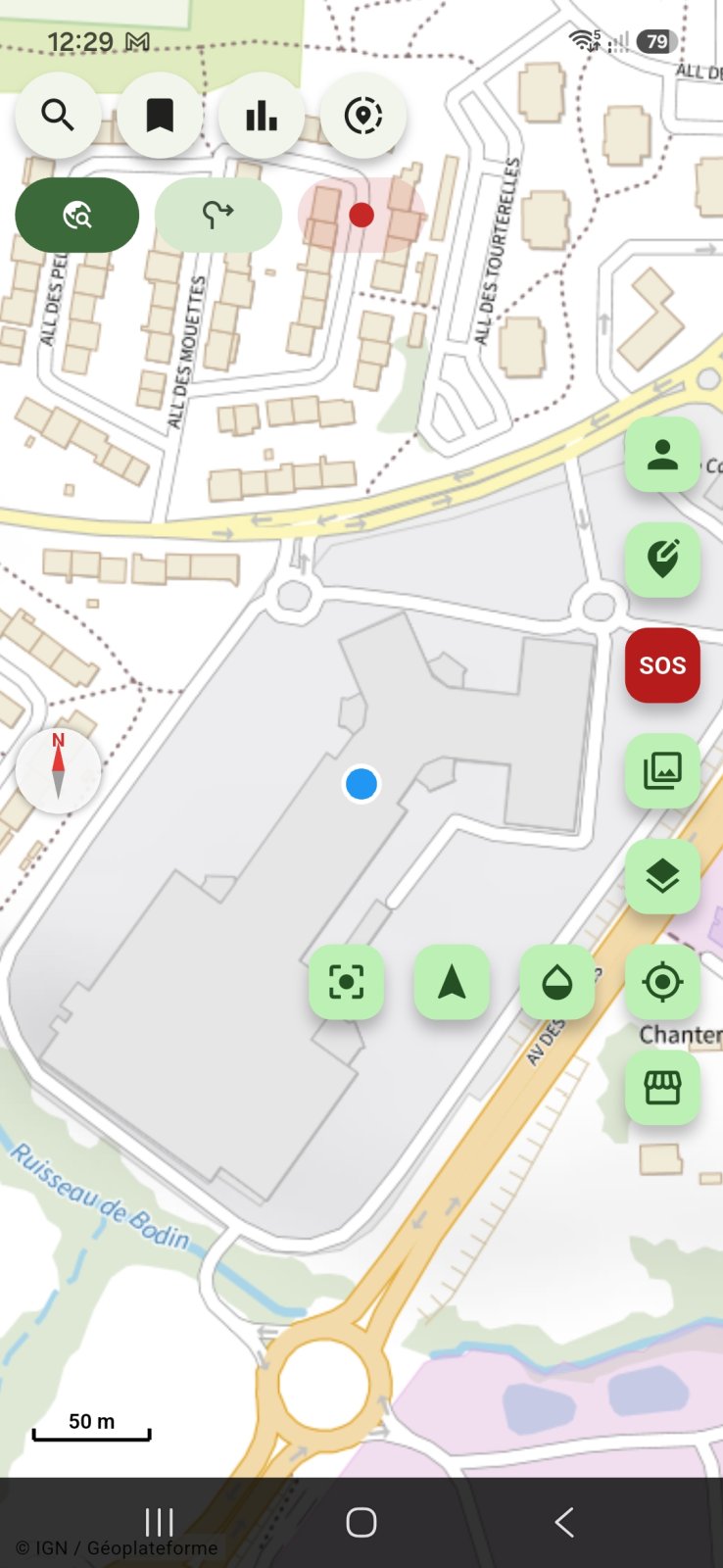The height and width of the screenshot is (1568, 723).
Task: Tap the location tracking target icon
Action: 363,116
